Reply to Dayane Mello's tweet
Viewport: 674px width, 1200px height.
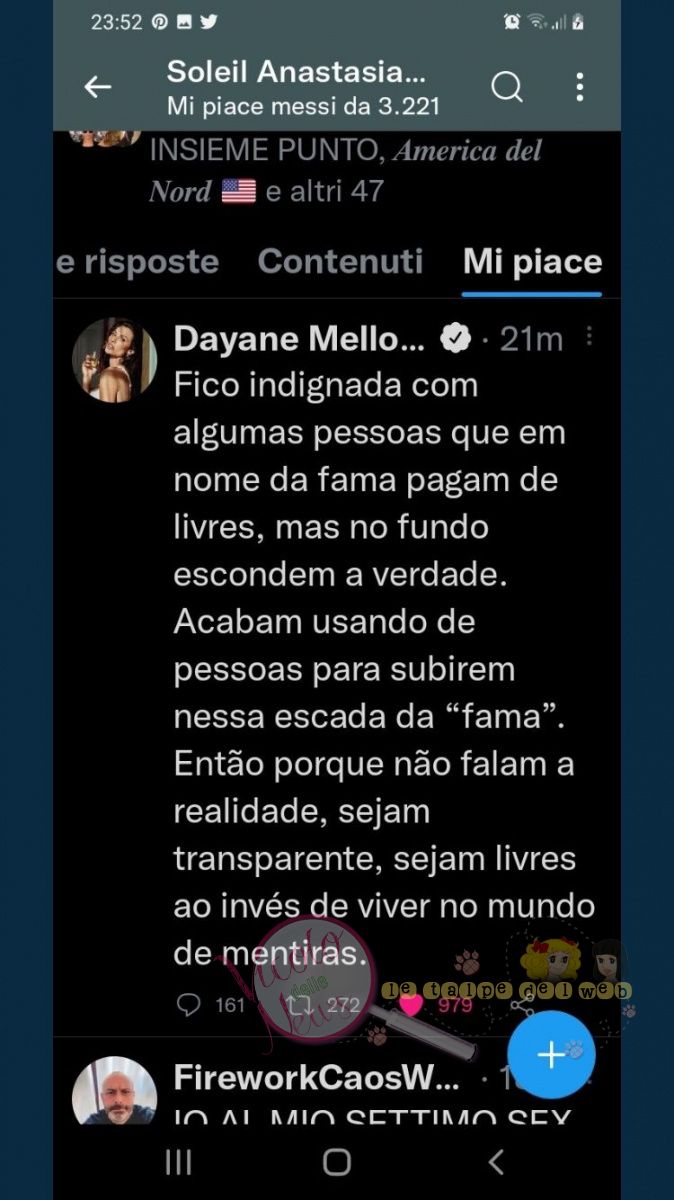(189, 1004)
